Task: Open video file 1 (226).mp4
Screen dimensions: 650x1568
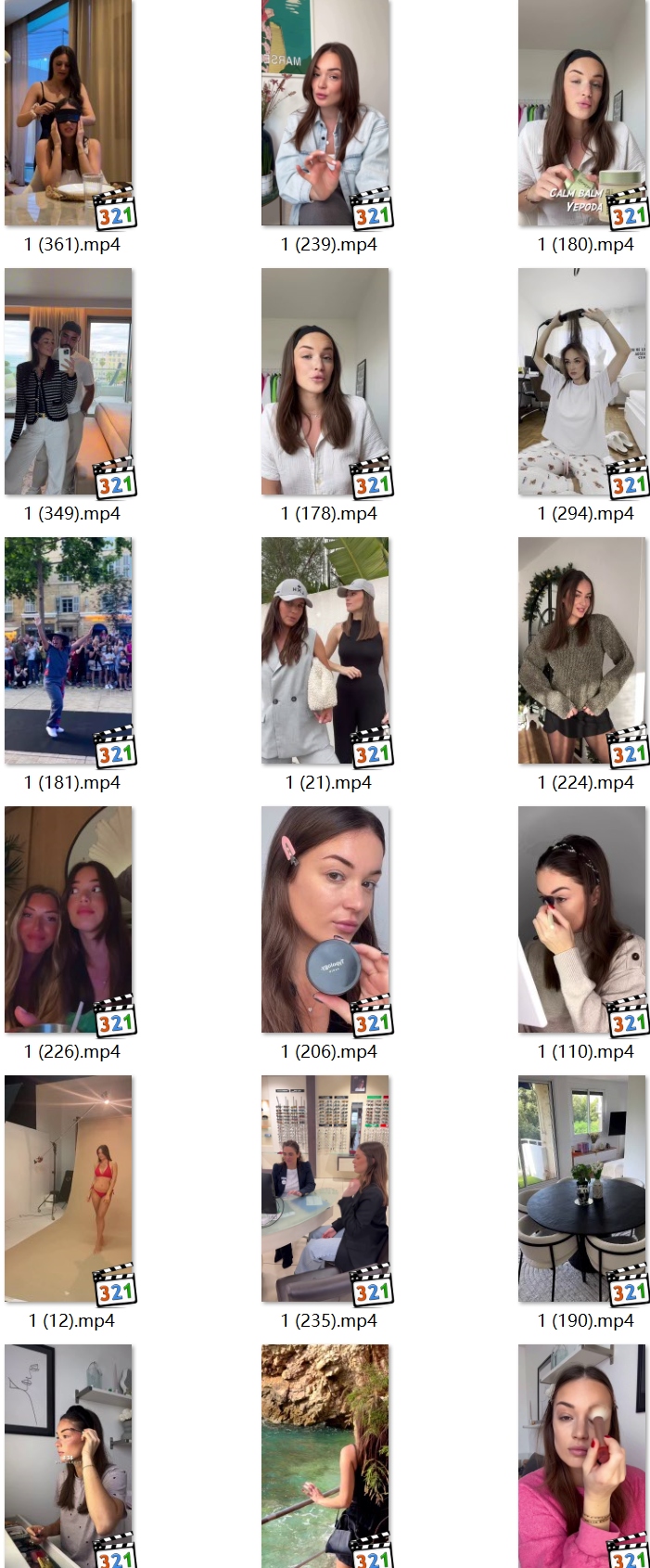Action: (69, 920)
